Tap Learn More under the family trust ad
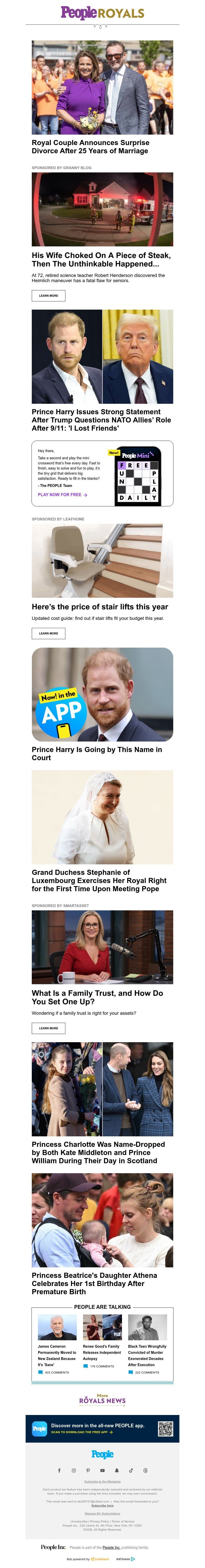 [48, 1028]
